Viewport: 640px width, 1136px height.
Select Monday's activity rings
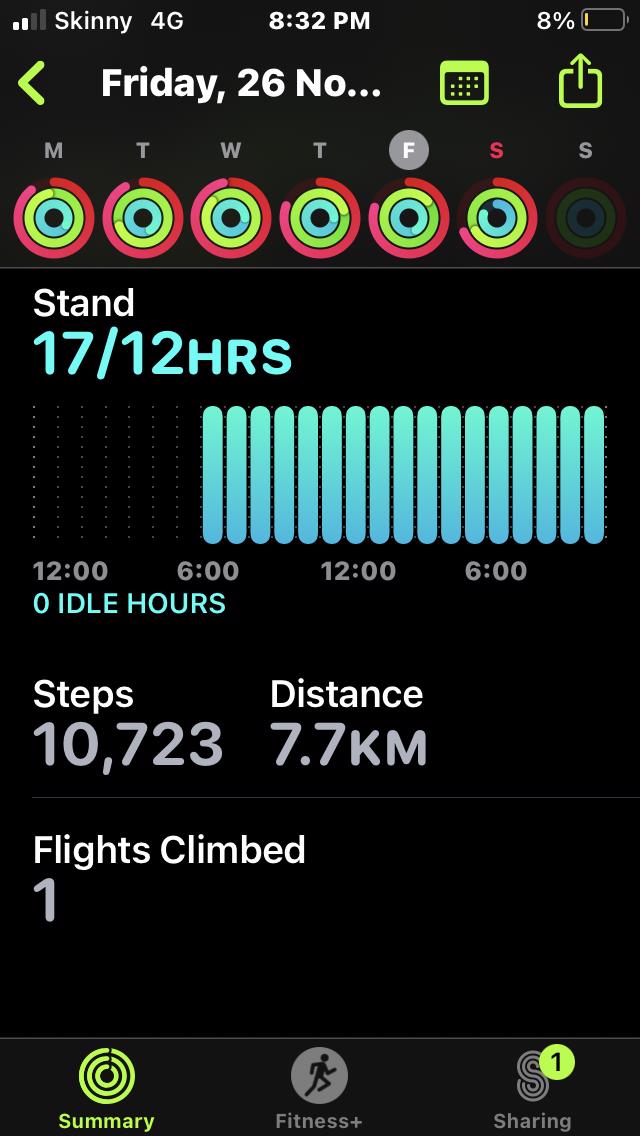(54, 217)
